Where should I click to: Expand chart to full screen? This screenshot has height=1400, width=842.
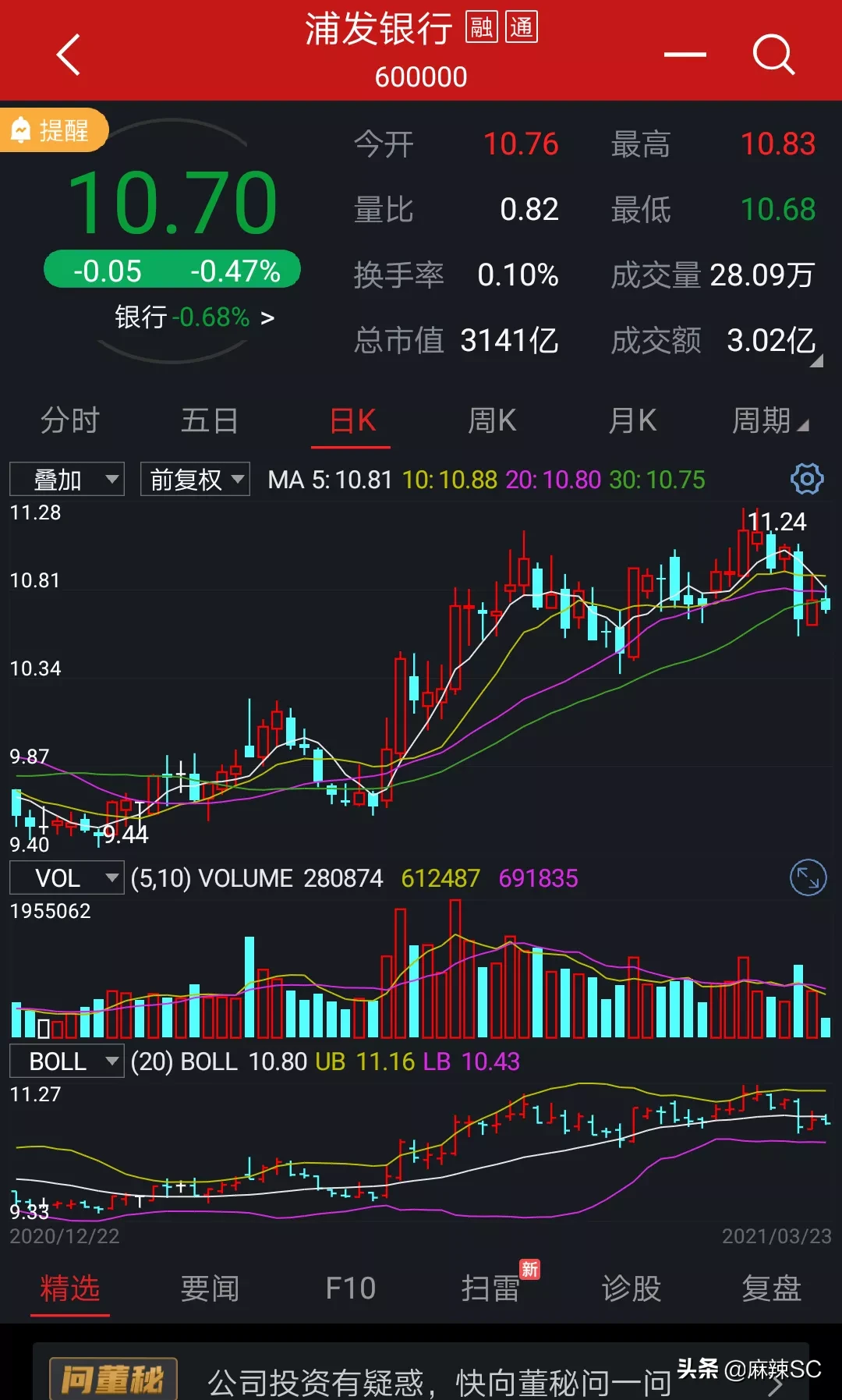point(808,878)
